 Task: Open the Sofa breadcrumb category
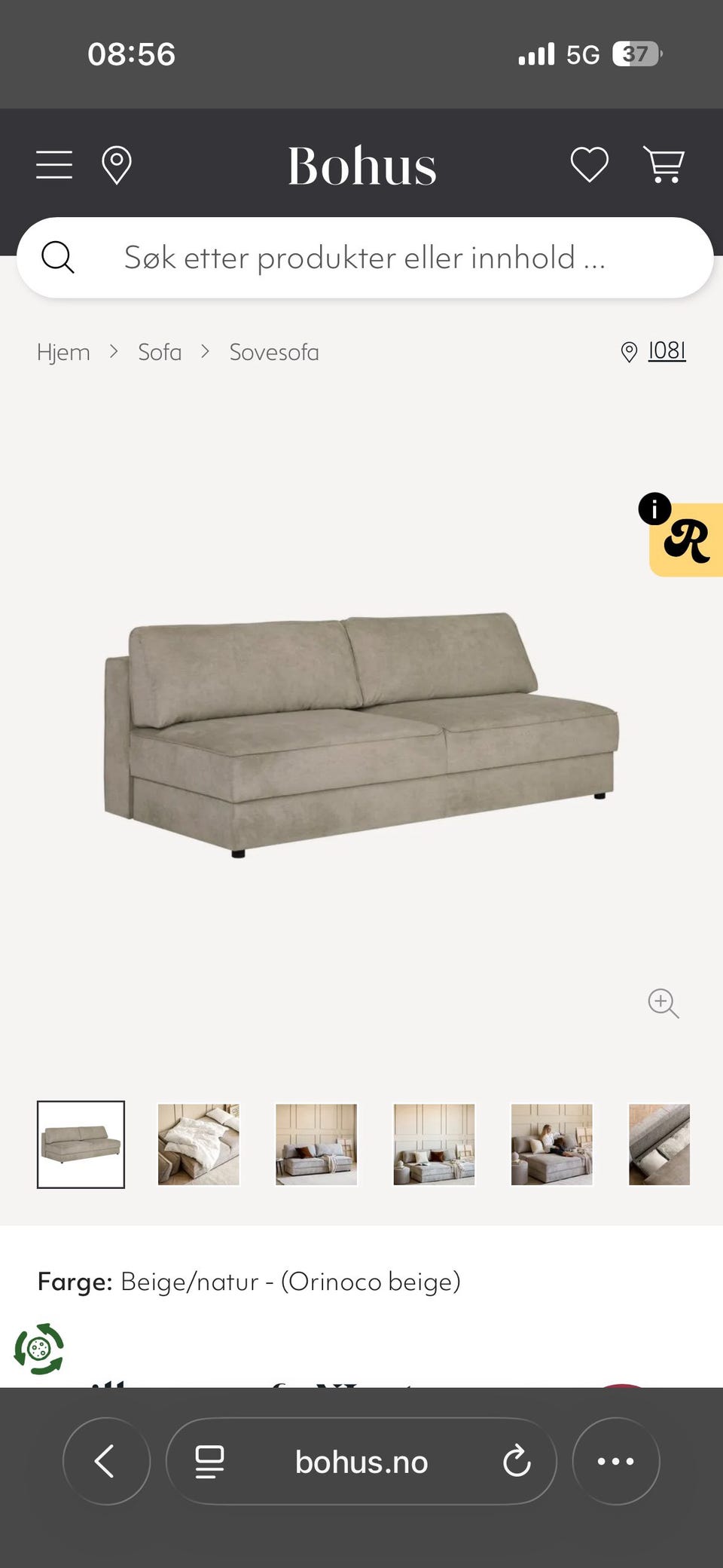(x=160, y=352)
